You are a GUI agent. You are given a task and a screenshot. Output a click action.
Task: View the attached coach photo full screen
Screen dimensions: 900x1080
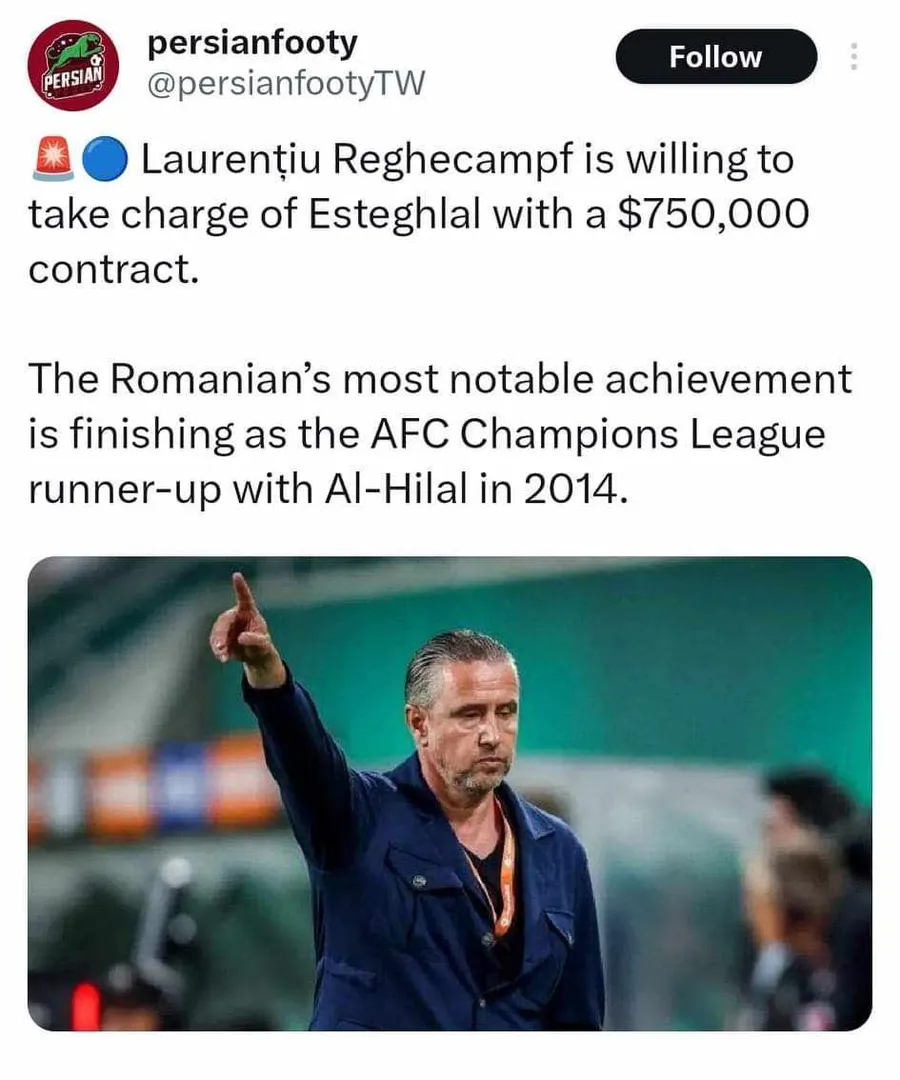pos(449,793)
